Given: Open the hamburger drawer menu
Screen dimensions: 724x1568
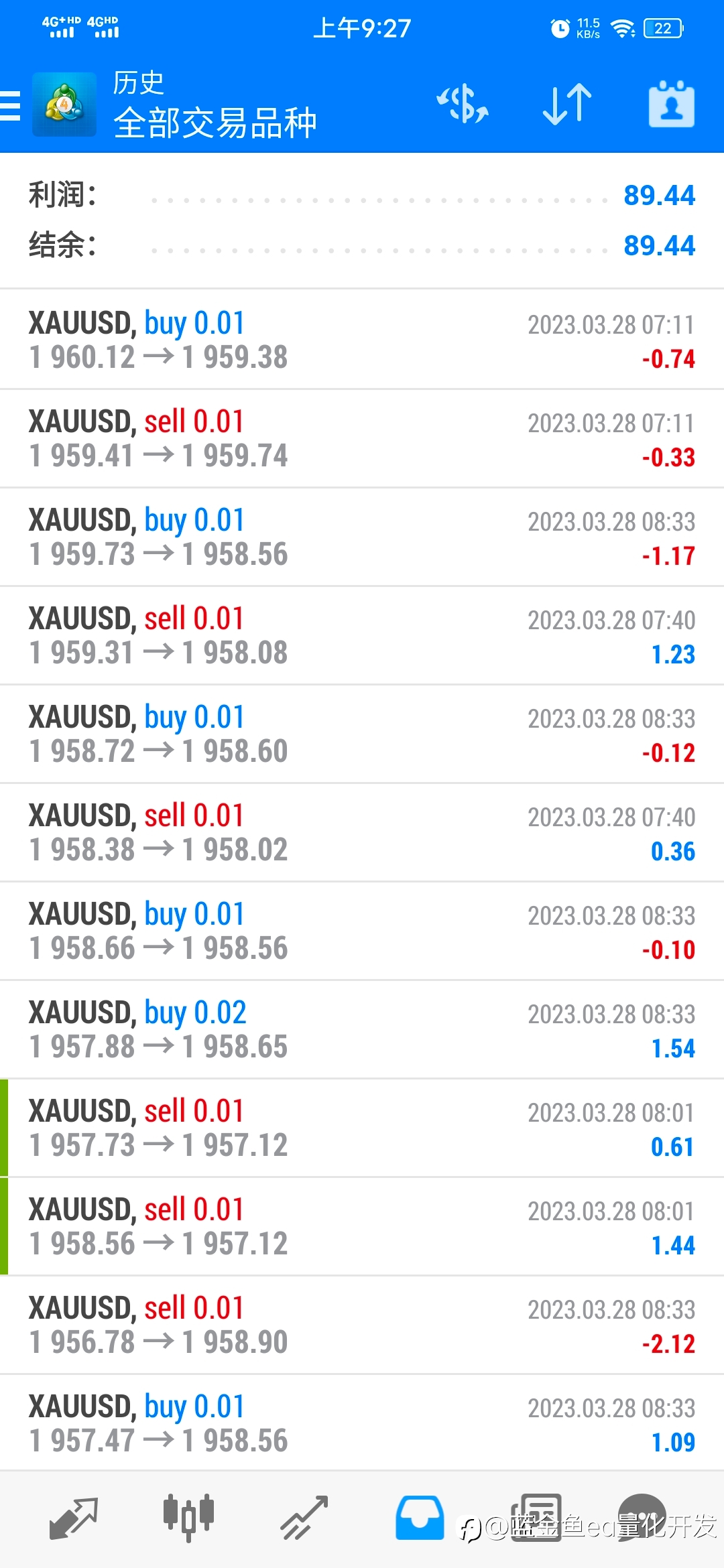Looking at the screenshot, I should 10,106.
